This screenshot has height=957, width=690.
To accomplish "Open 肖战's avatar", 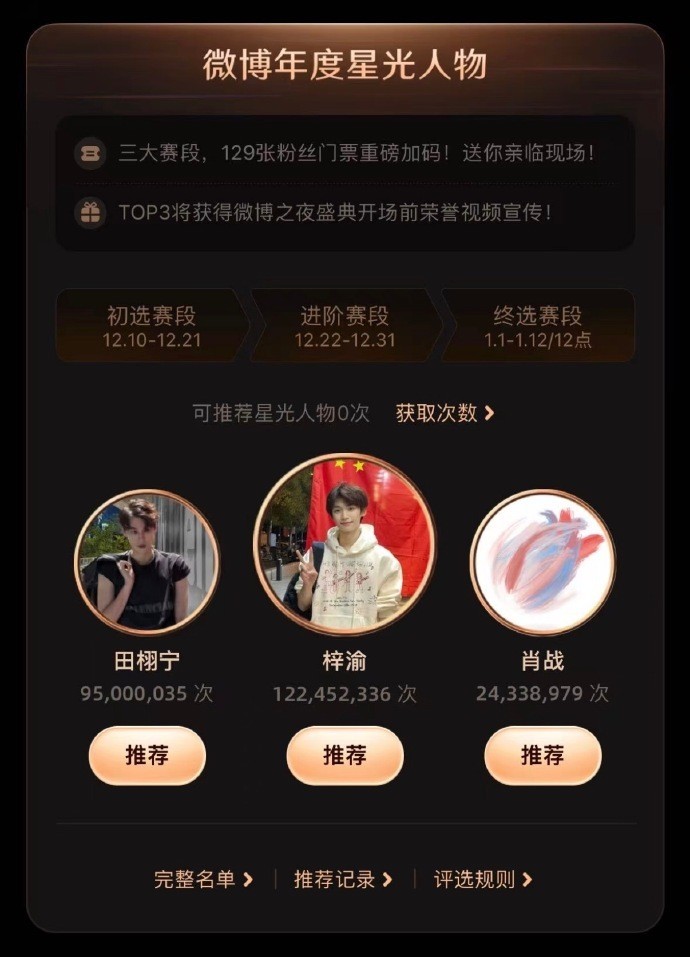I will (x=542, y=561).
